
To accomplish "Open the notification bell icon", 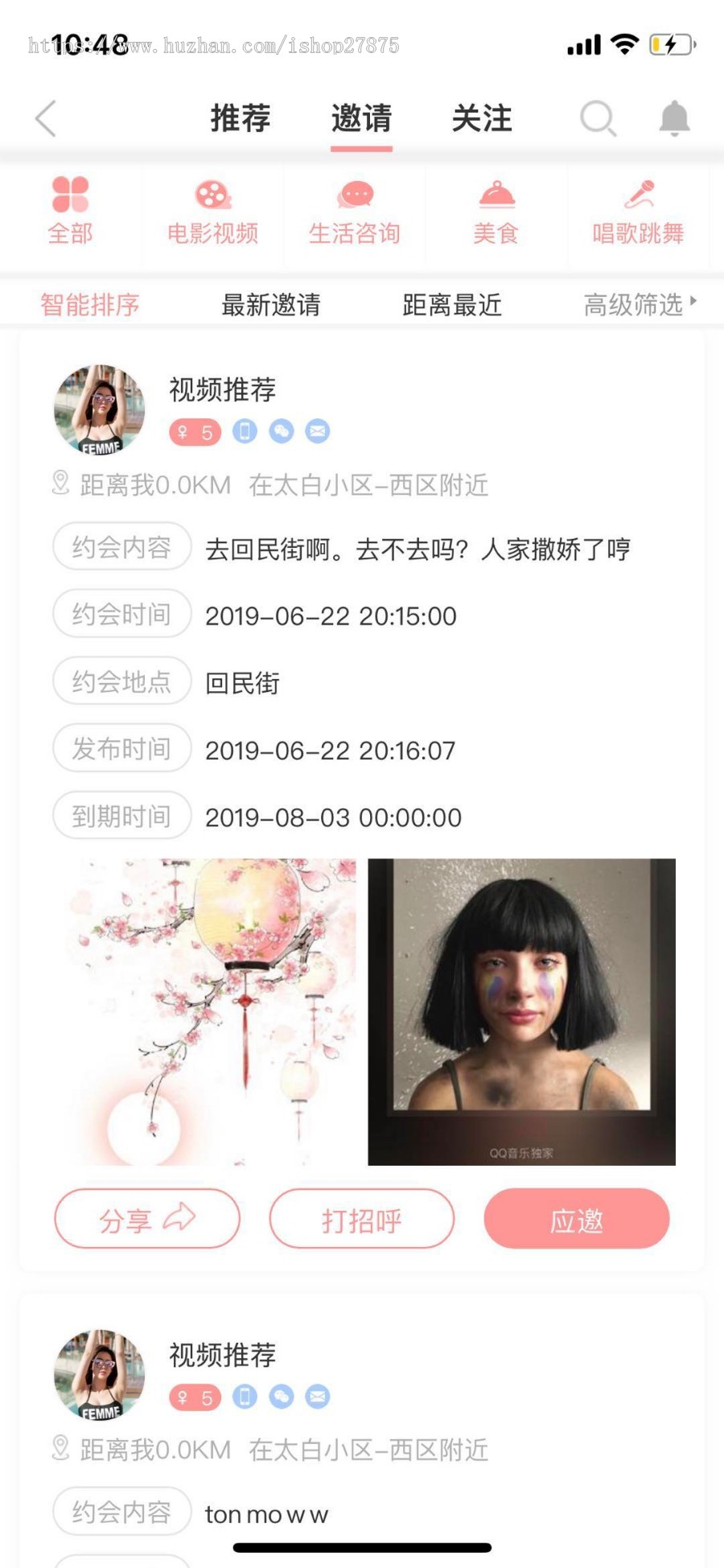I will pyautogui.click(x=674, y=119).
